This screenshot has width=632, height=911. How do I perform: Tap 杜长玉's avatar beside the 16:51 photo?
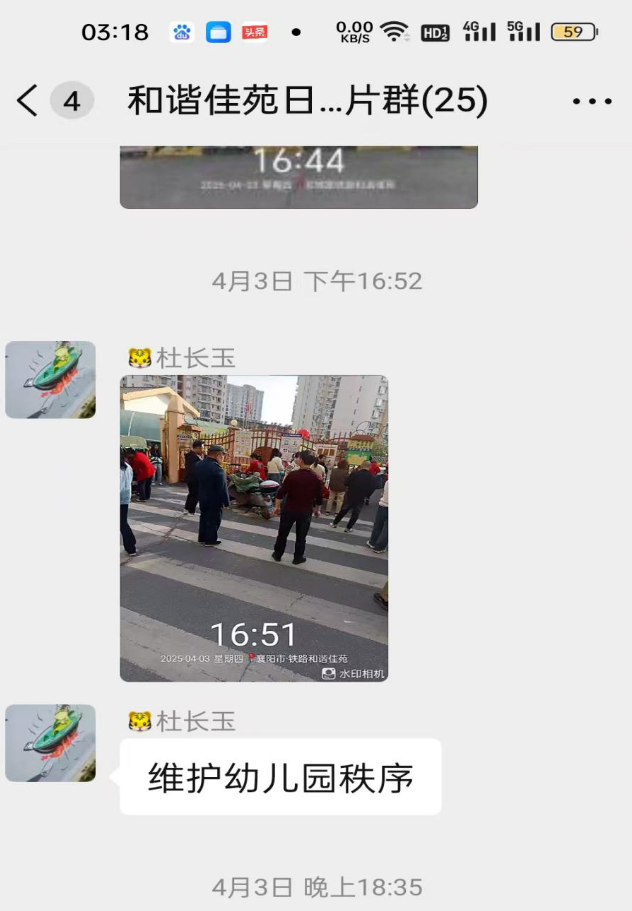(51, 380)
